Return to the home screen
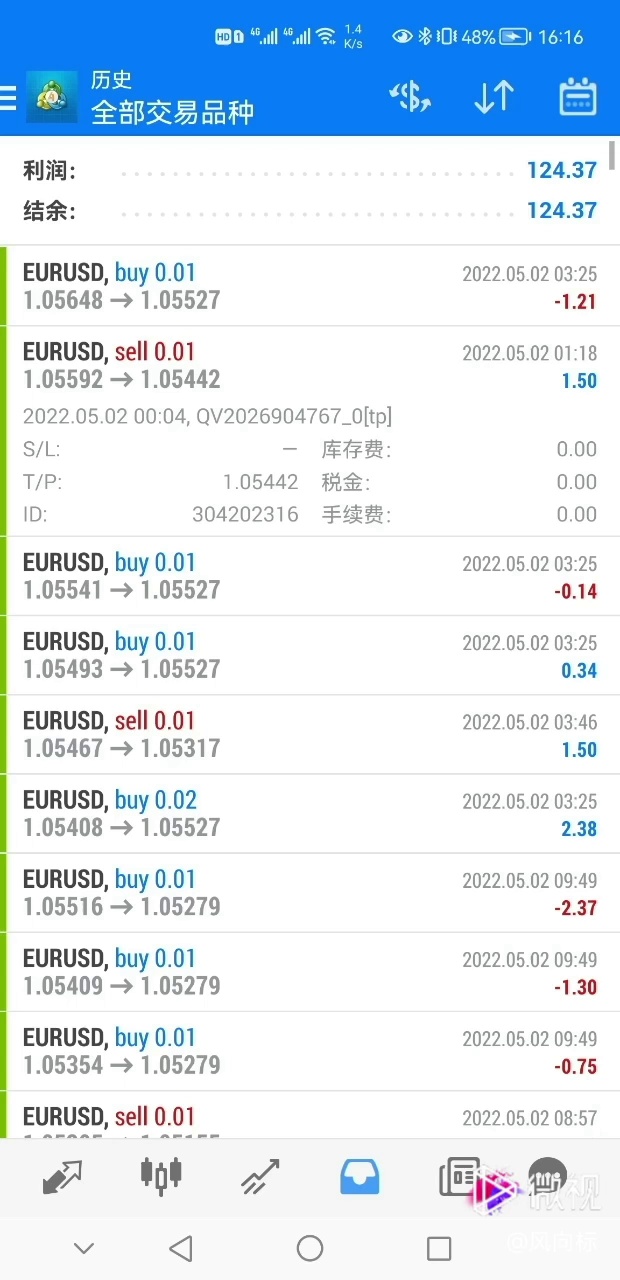This screenshot has height=1280, width=620. tap(310, 1248)
